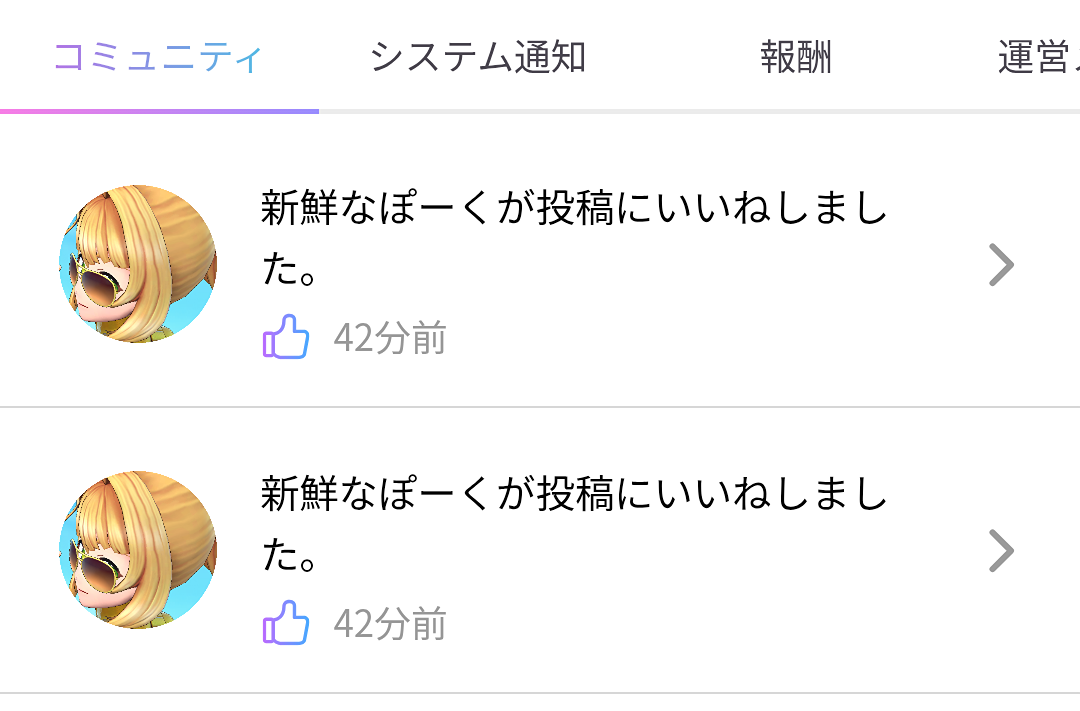The width and height of the screenshot is (1080, 711).
Task: Select the コミュニティ tab
Action: tap(158, 57)
